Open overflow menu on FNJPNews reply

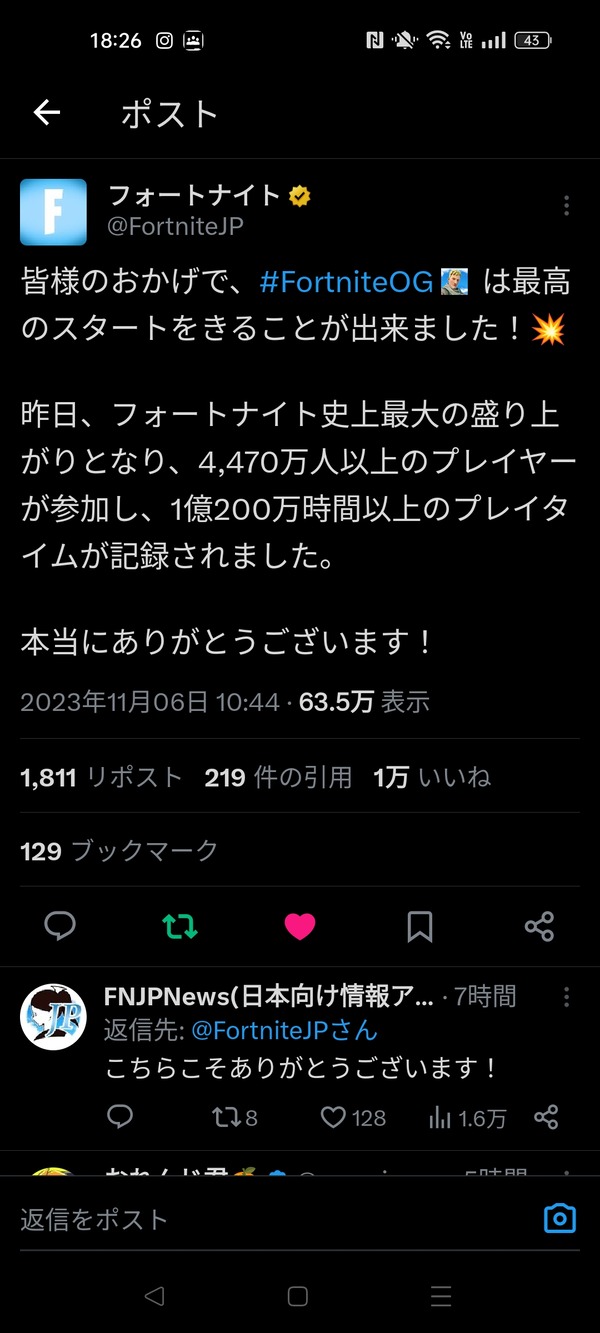point(566,997)
